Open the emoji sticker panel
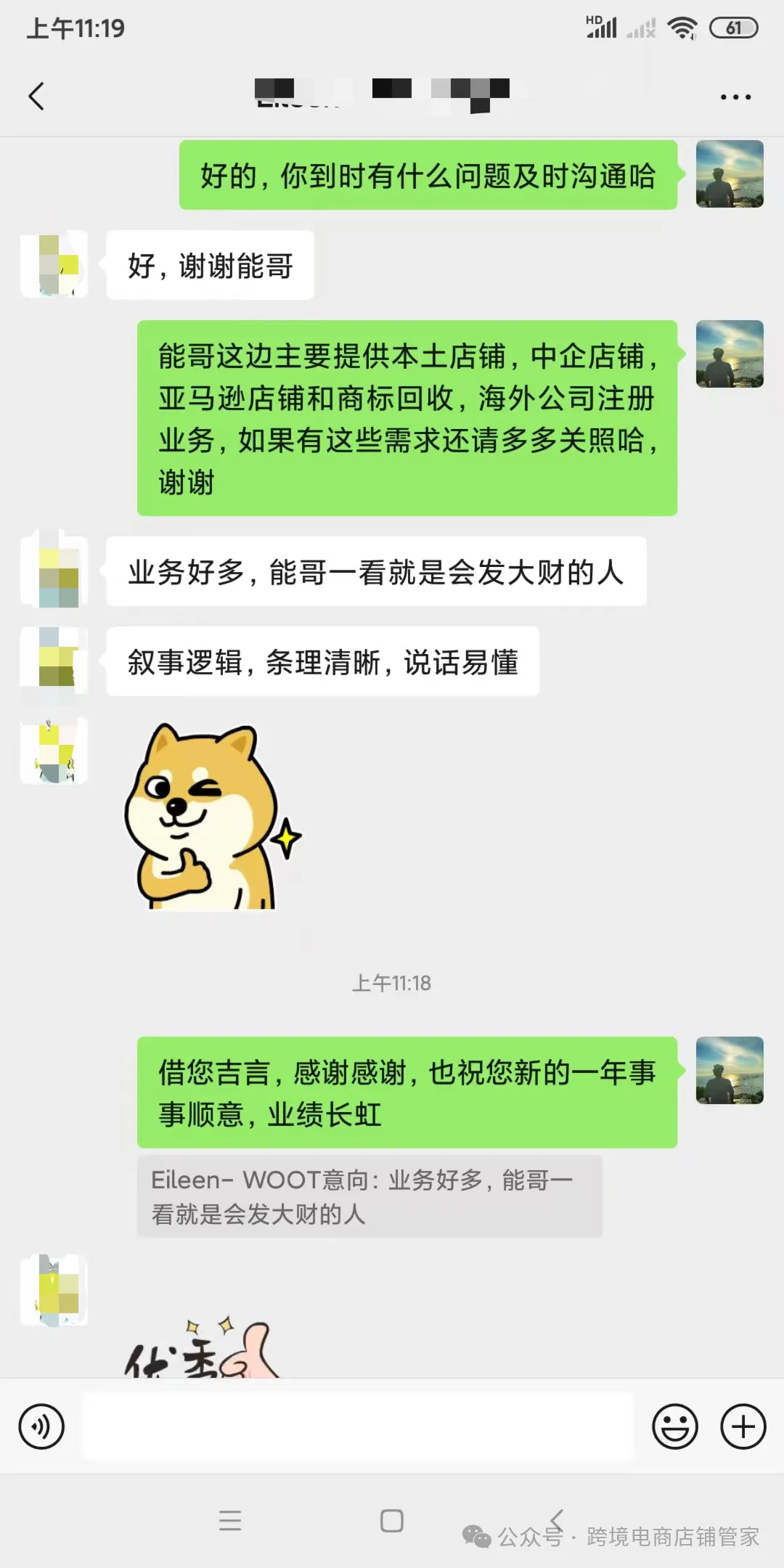This screenshot has height=1568, width=784. [674, 1426]
